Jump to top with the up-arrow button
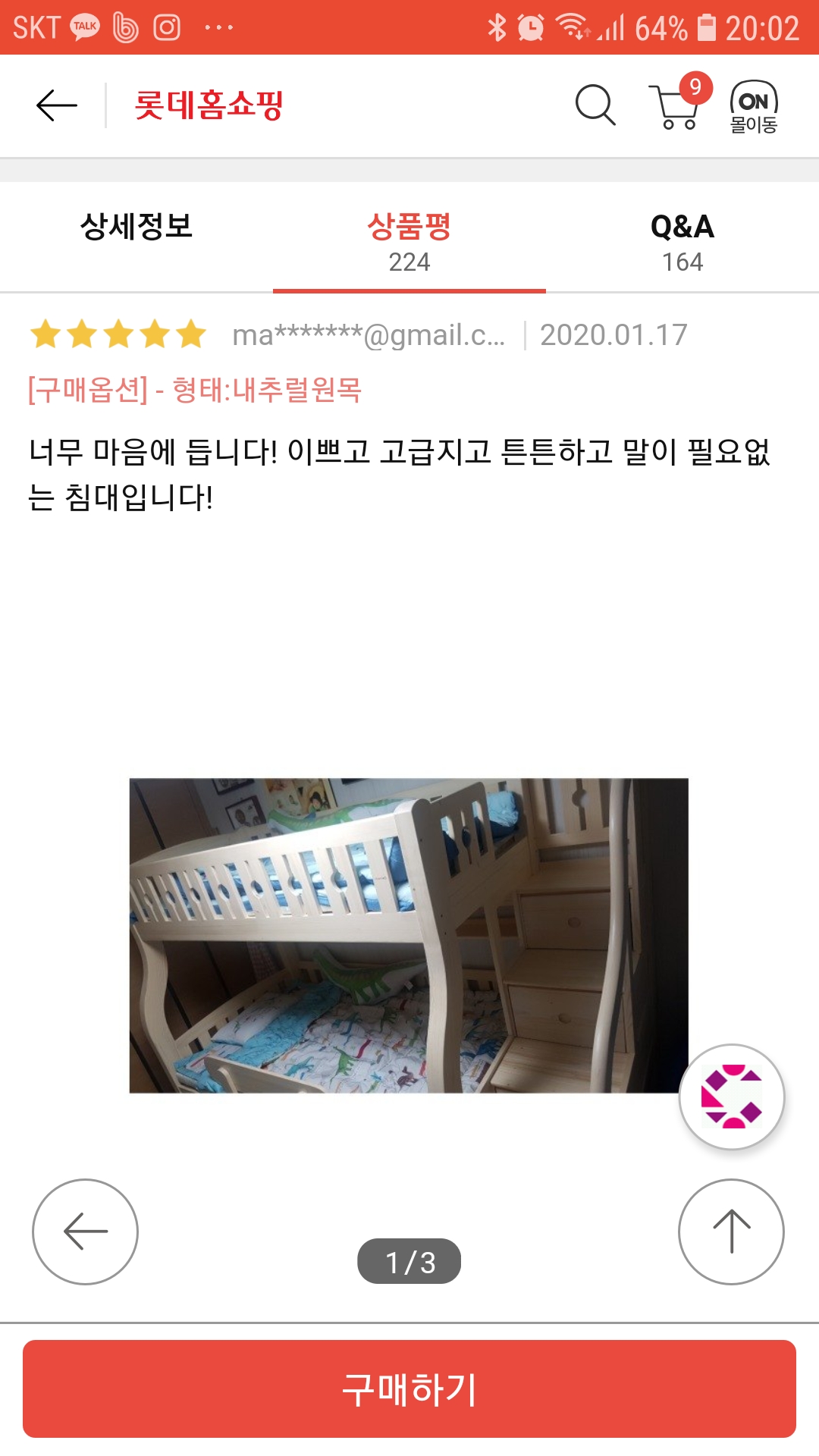The image size is (819, 1456). tap(731, 1232)
